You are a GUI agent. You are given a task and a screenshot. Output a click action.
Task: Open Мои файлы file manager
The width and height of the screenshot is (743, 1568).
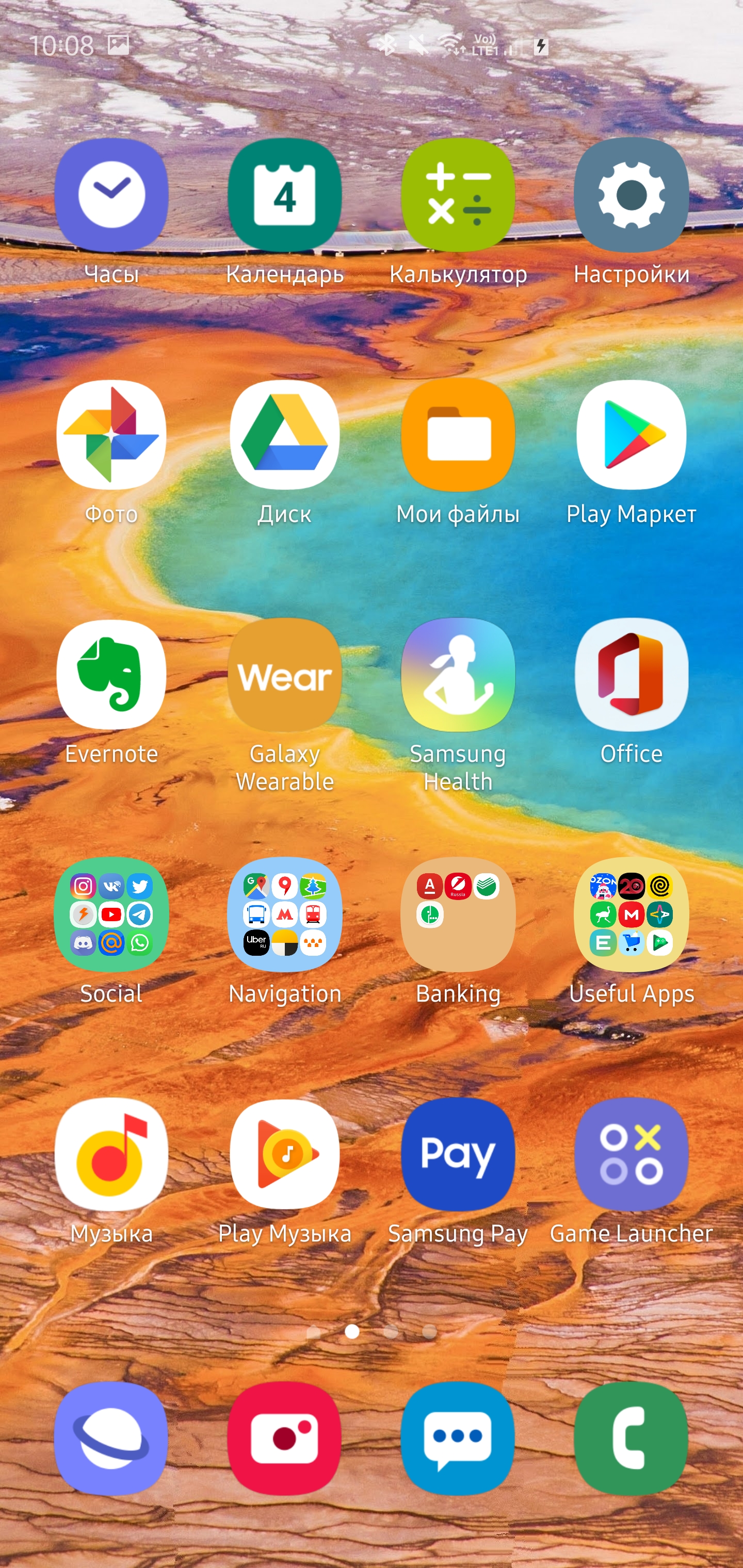pos(458,435)
